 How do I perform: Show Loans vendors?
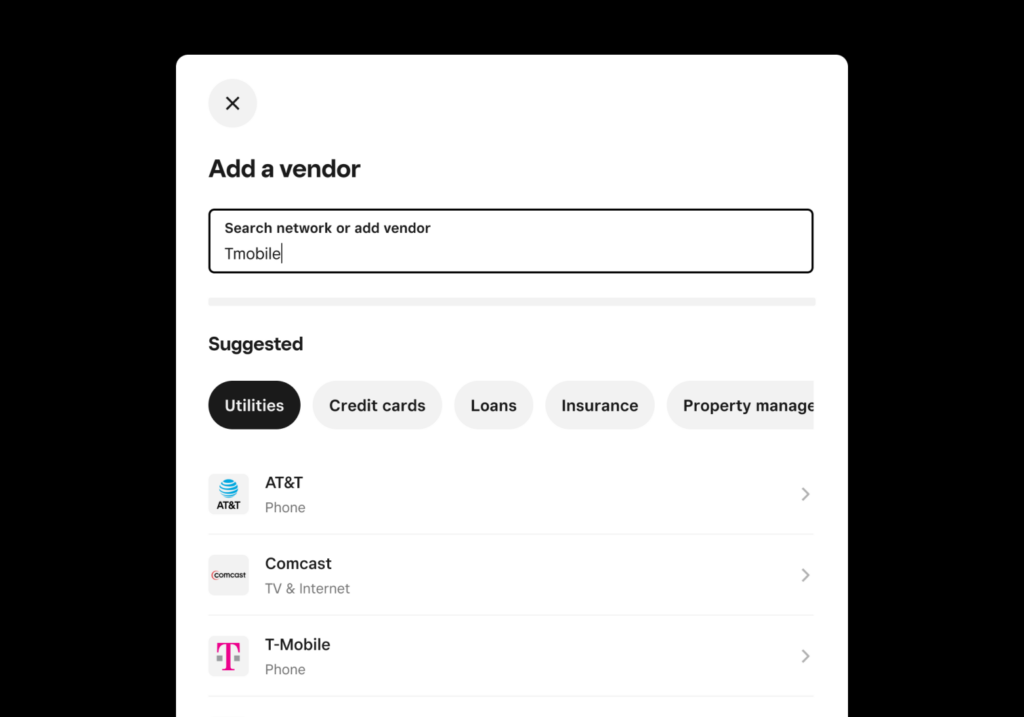click(x=494, y=405)
